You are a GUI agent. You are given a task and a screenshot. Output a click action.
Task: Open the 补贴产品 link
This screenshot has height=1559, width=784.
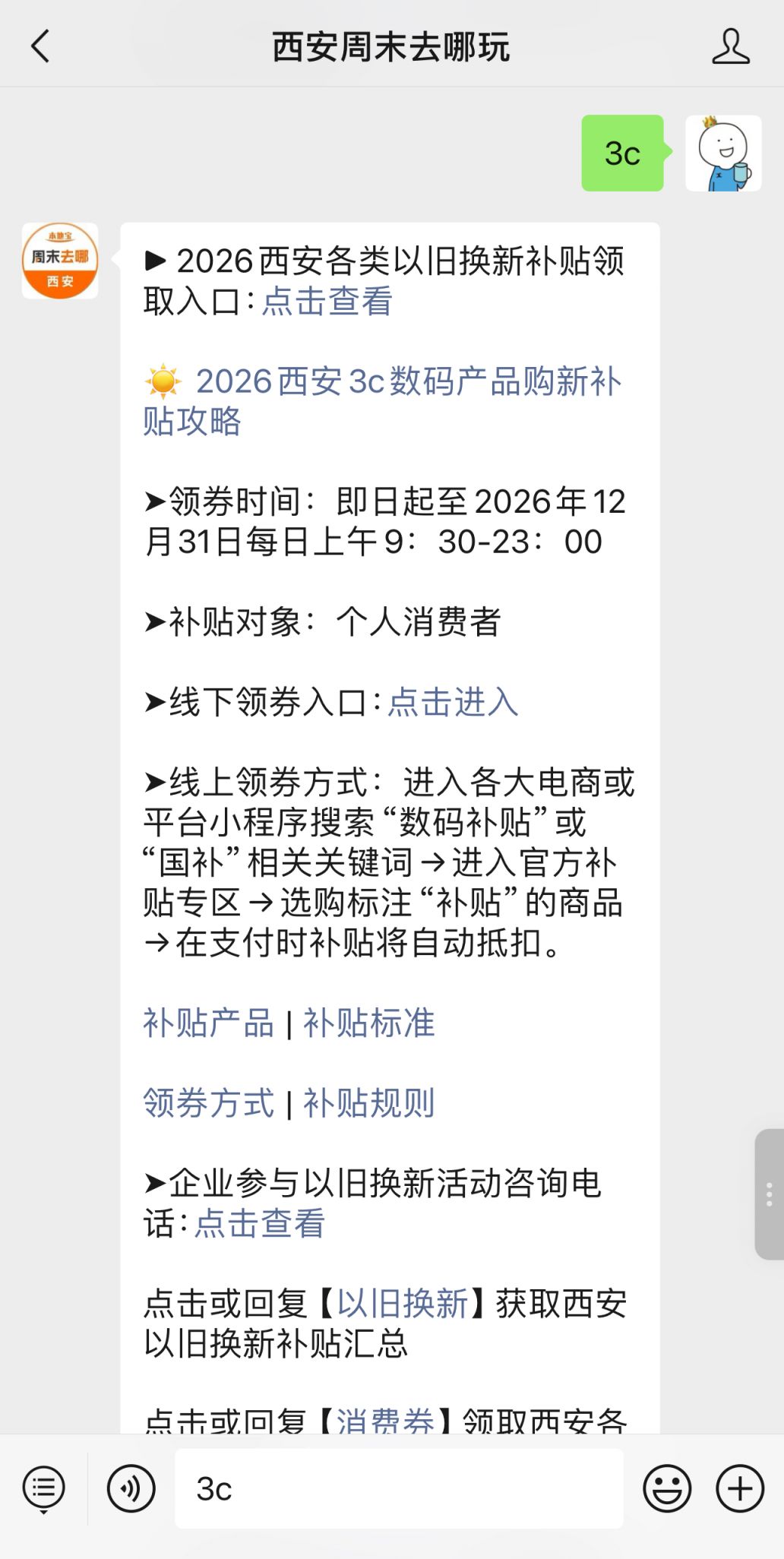point(209,1023)
